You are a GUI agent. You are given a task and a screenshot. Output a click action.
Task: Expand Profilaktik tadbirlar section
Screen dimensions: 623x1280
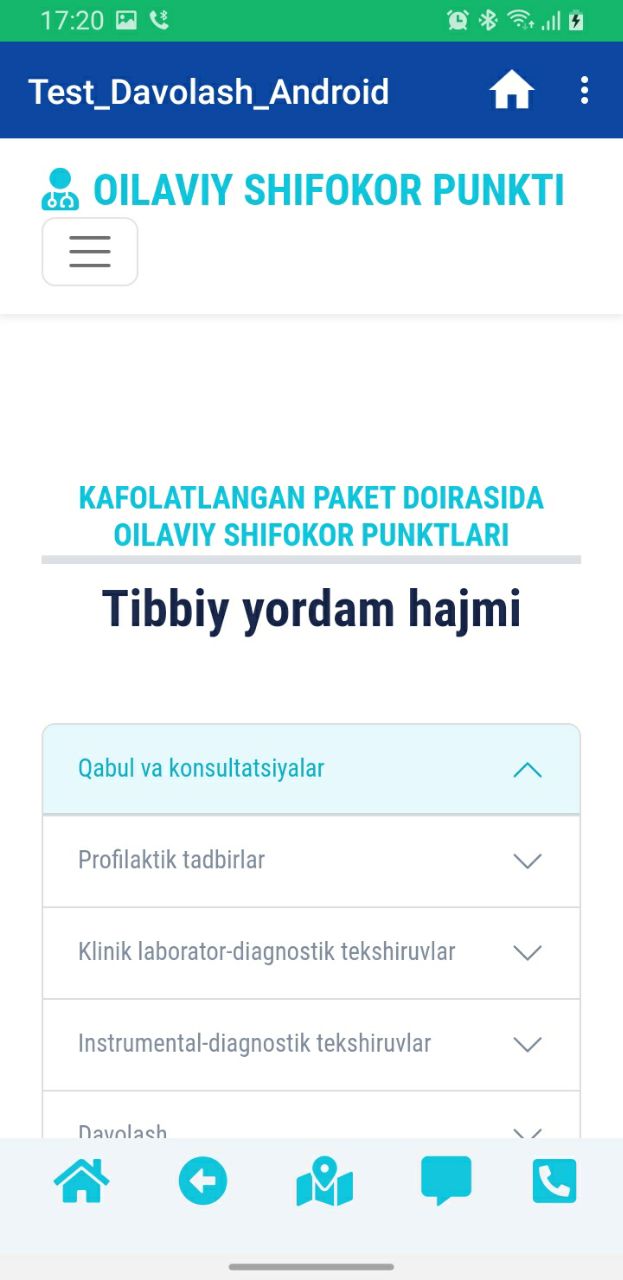click(311, 861)
